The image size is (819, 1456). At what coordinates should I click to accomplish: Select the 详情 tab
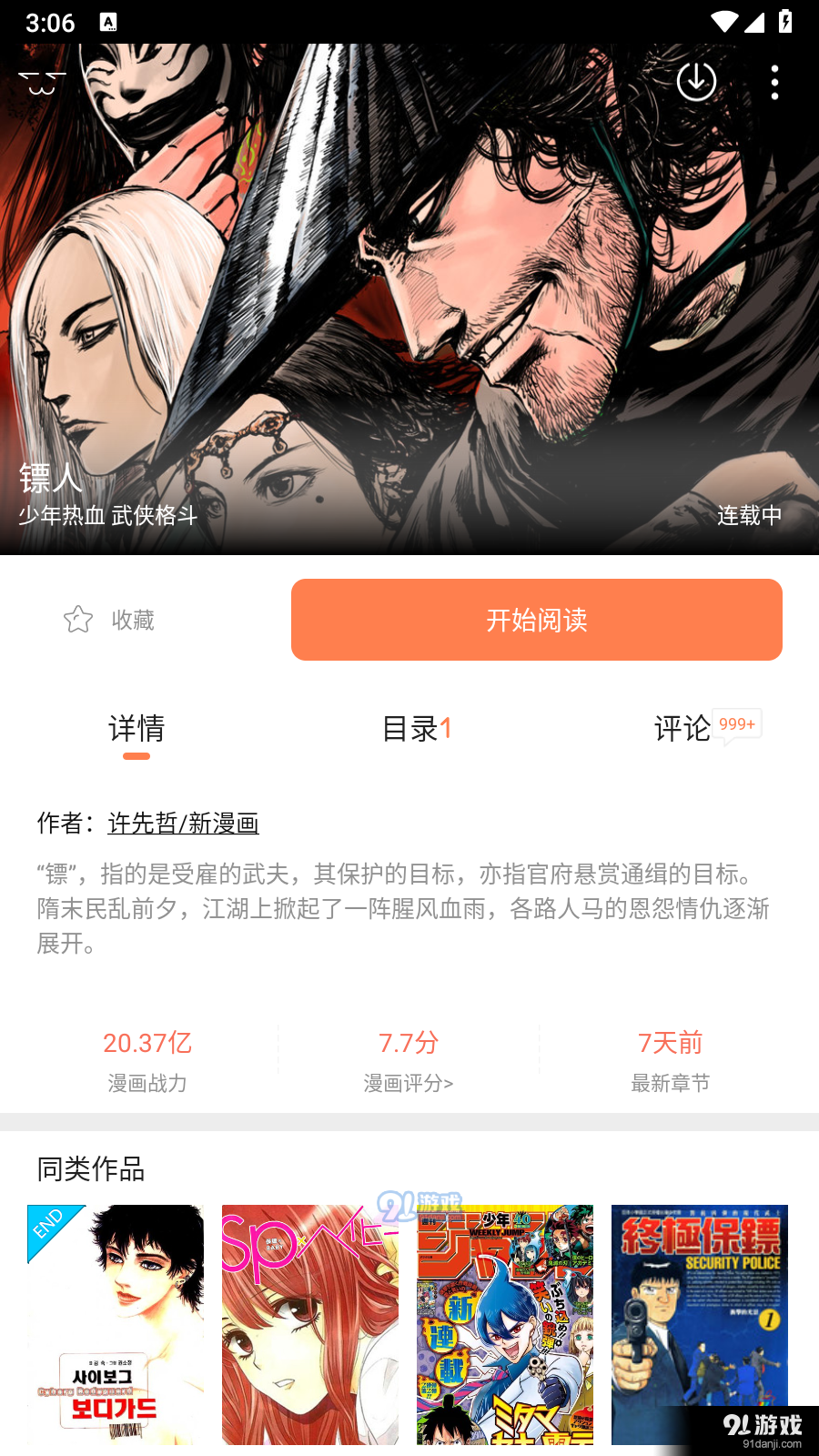point(136,729)
